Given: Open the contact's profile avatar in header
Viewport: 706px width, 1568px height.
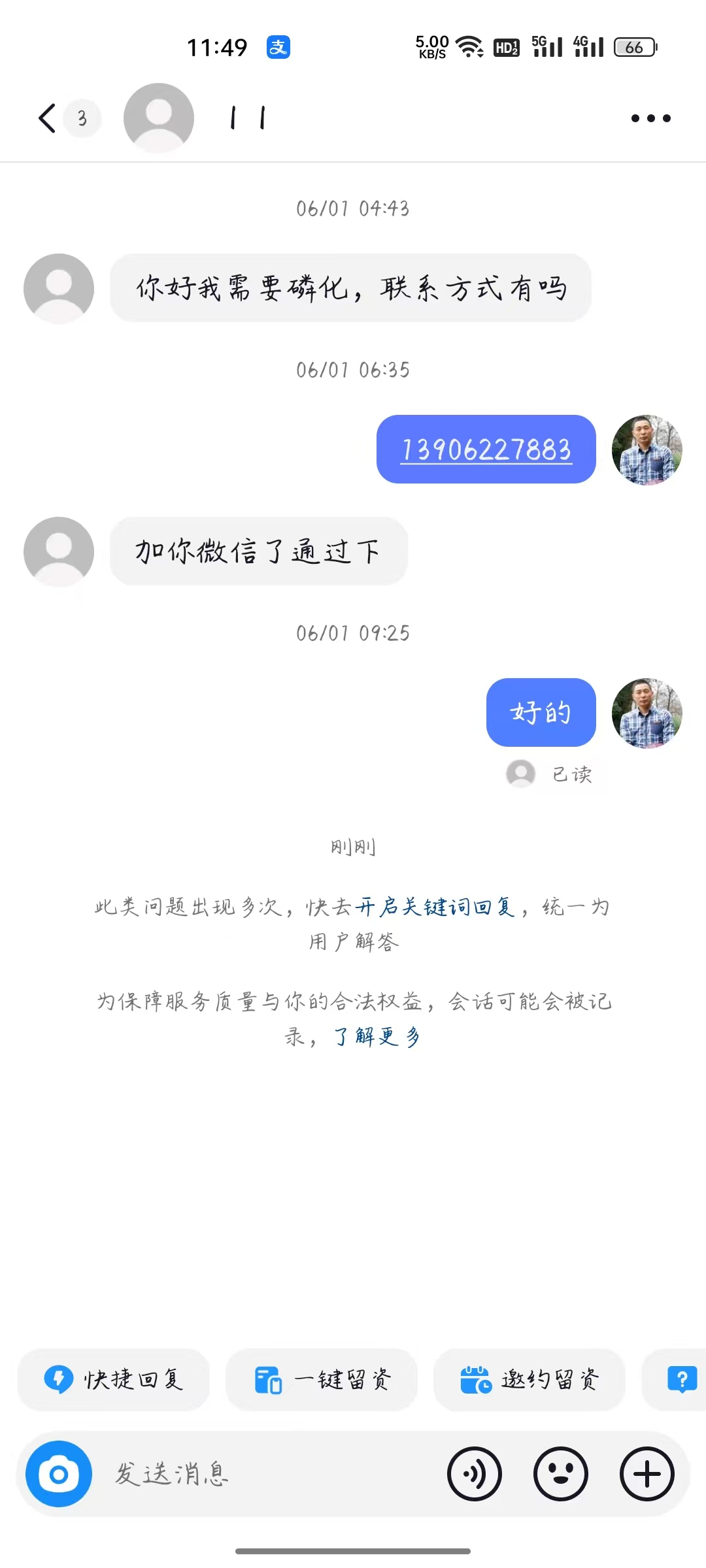Looking at the screenshot, I should [159, 118].
